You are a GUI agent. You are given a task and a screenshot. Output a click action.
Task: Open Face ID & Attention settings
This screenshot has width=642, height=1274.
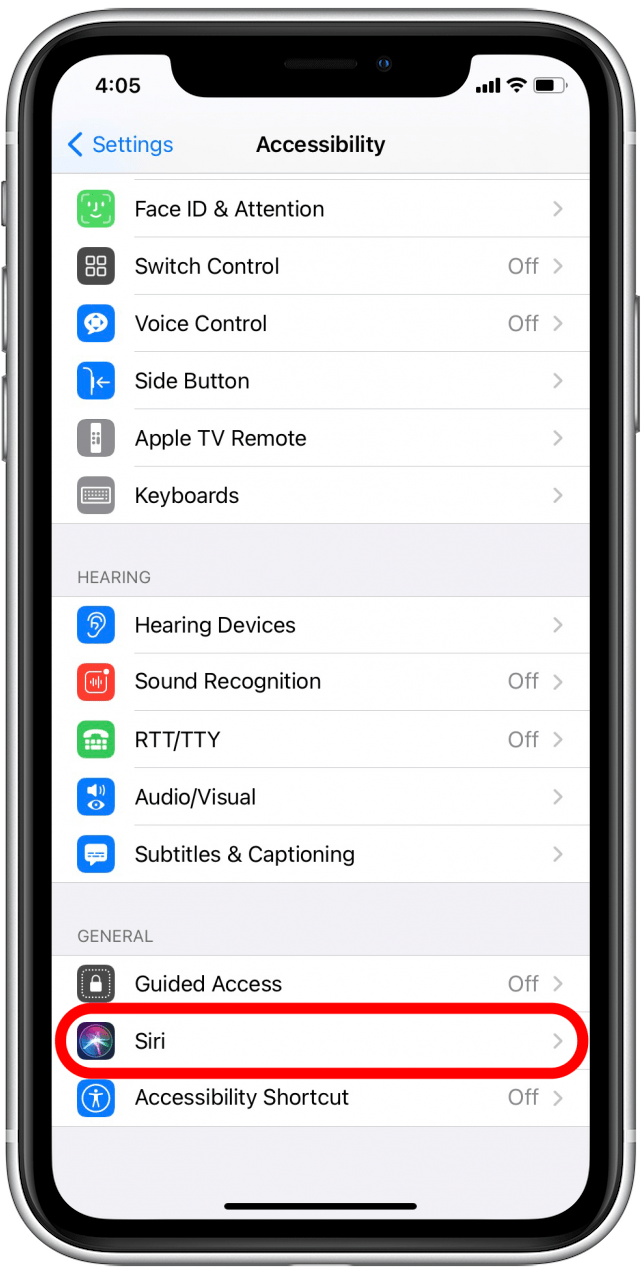pos(320,209)
